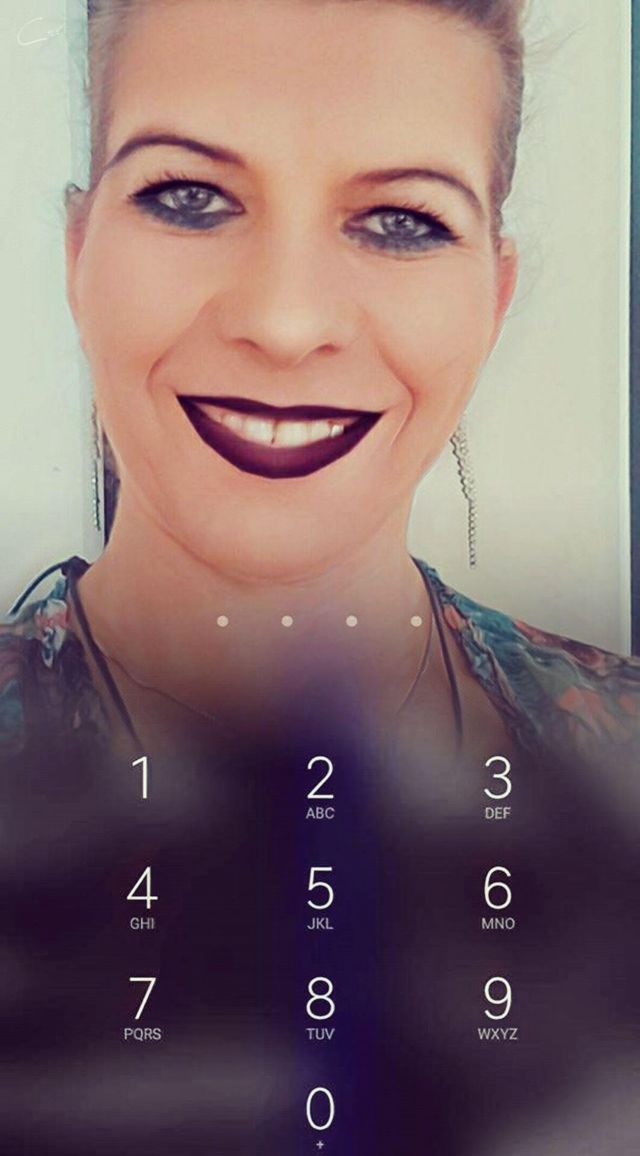Select the 9 WXYZ key
The width and height of the screenshot is (640, 1156).
coord(497,1007)
